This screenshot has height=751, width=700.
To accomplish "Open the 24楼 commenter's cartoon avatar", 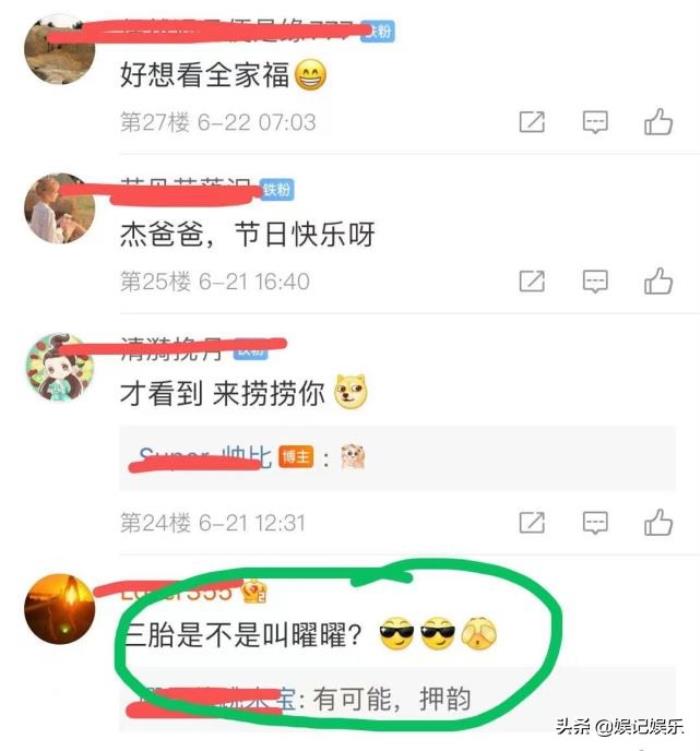I will [x=59, y=368].
